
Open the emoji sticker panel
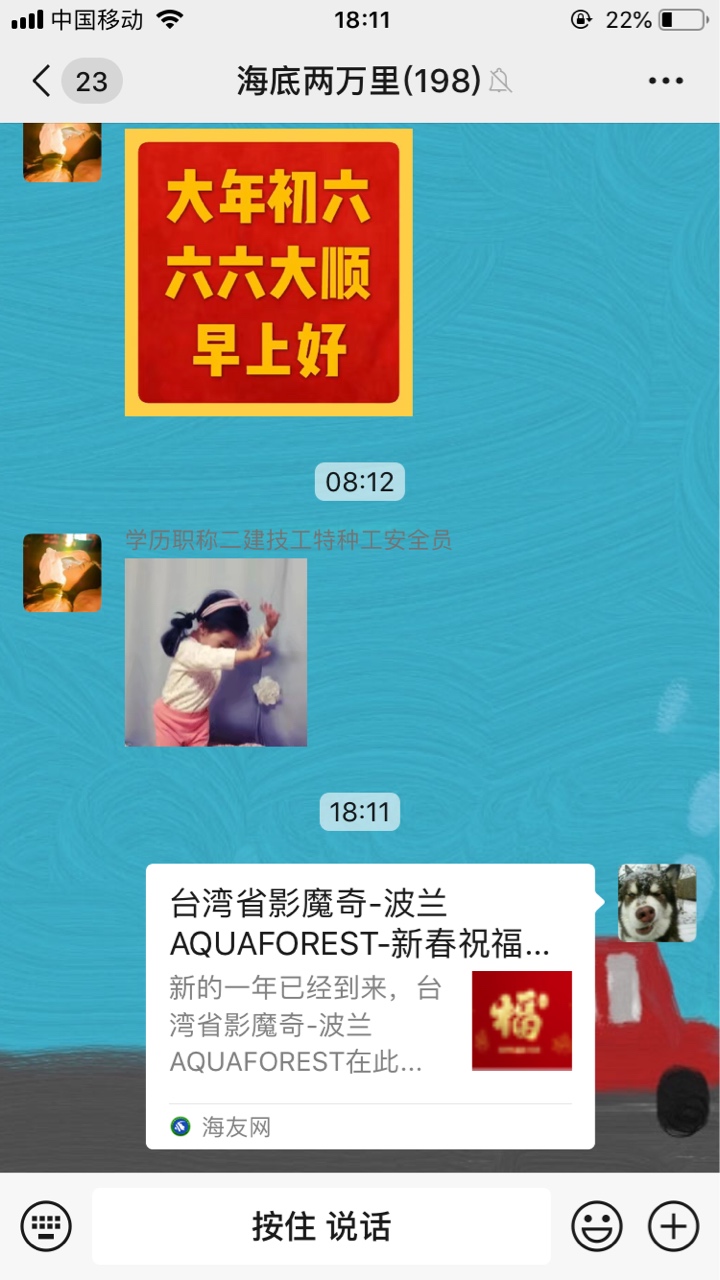pyautogui.click(x=596, y=1226)
